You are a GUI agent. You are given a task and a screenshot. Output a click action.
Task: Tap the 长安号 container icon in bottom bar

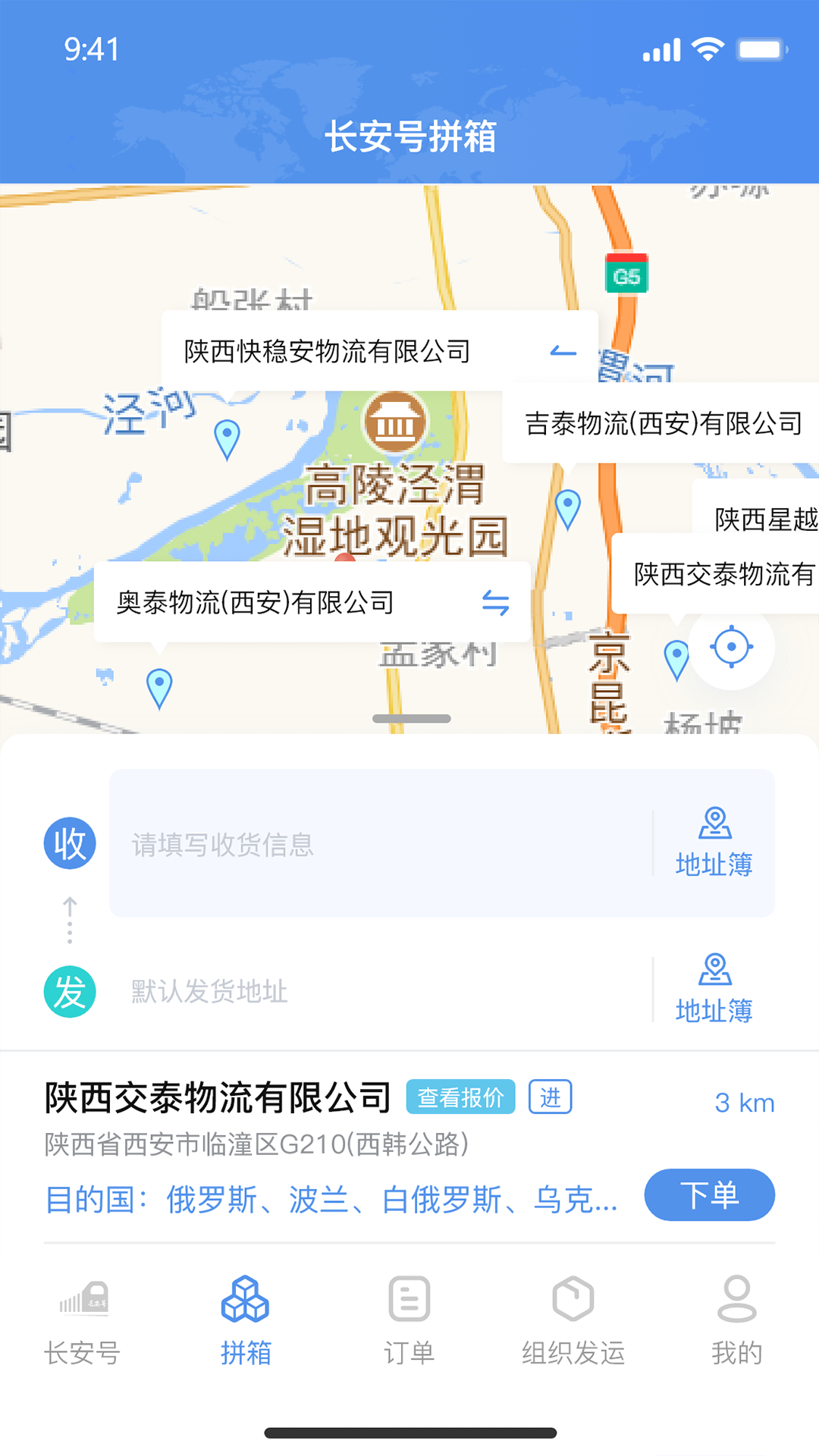(x=83, y=1298)
